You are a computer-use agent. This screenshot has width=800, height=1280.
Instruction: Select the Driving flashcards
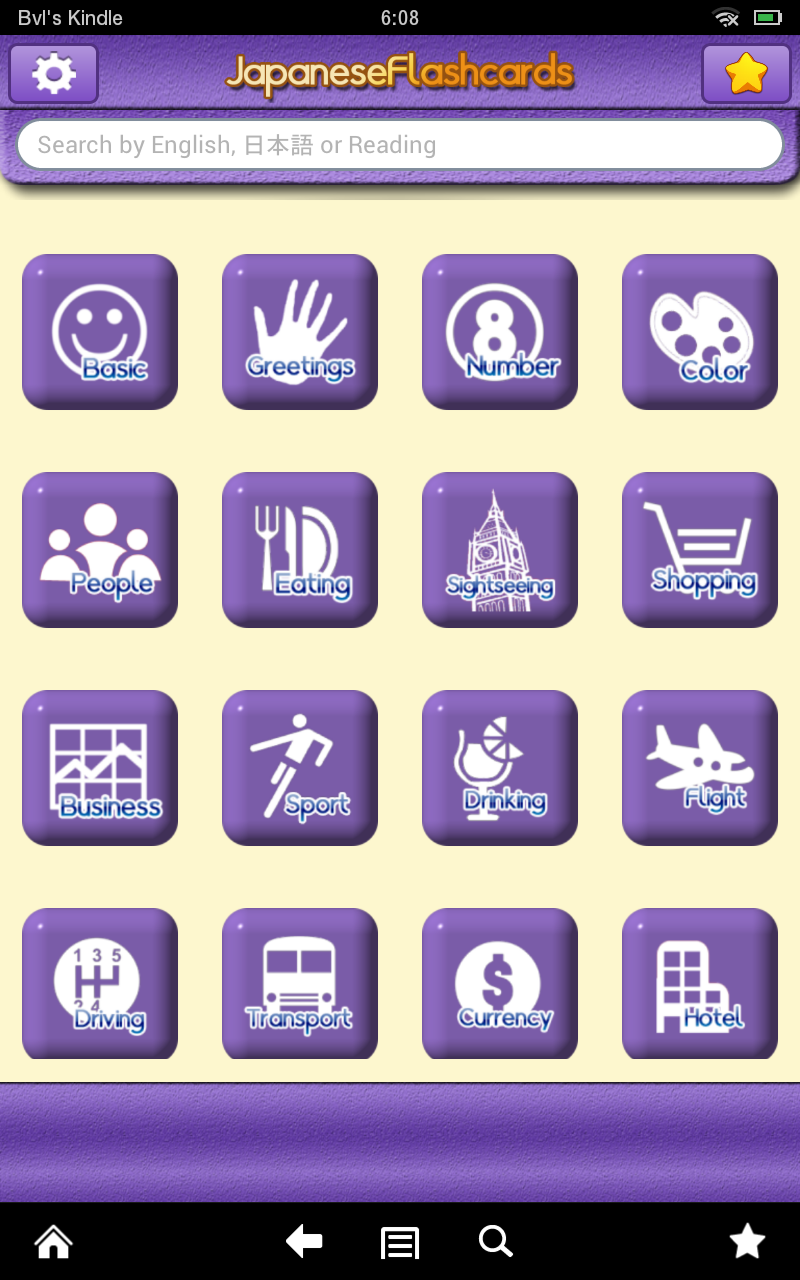click(100, 983)
